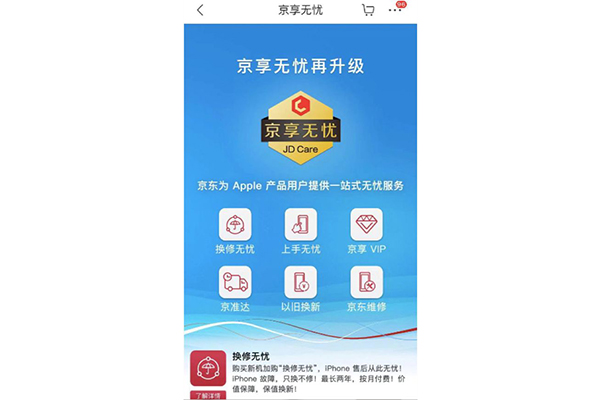Tap 了解详情 under 换修无忧
Image resolution: width=600 pixels, height=400 pixels.
208,395
